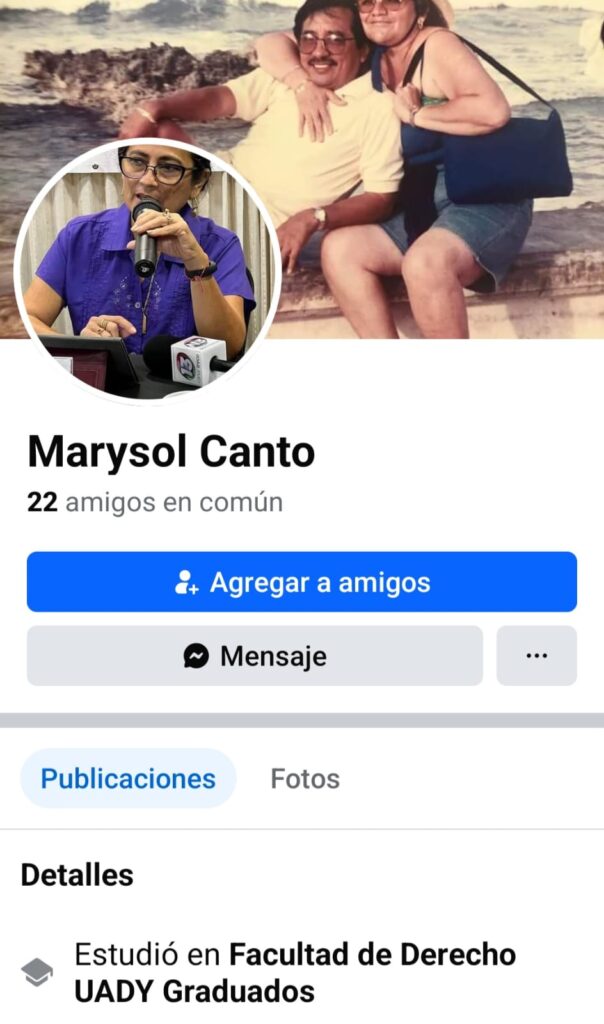The height and width of the screenshot is (1024, 604).
Task: View the 22 amigos en común
Action: (155, 503)
